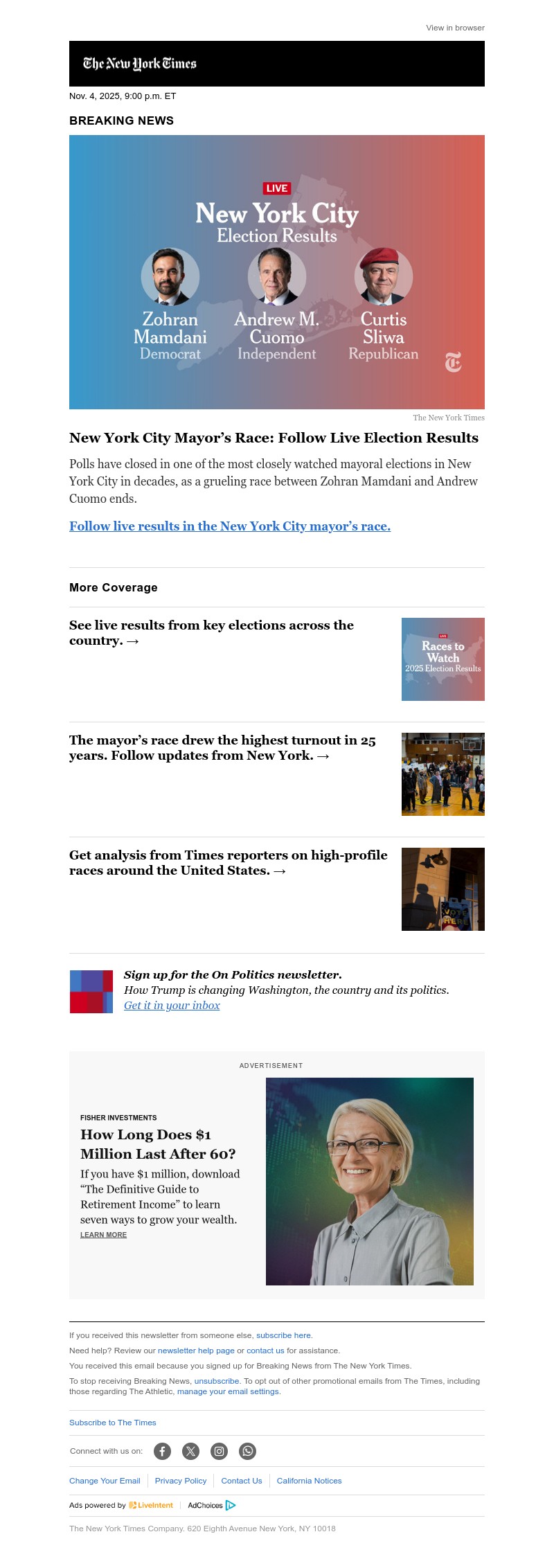
Task: Open the View in browser link
Action: pyautogui.click(x=455, y=28)
